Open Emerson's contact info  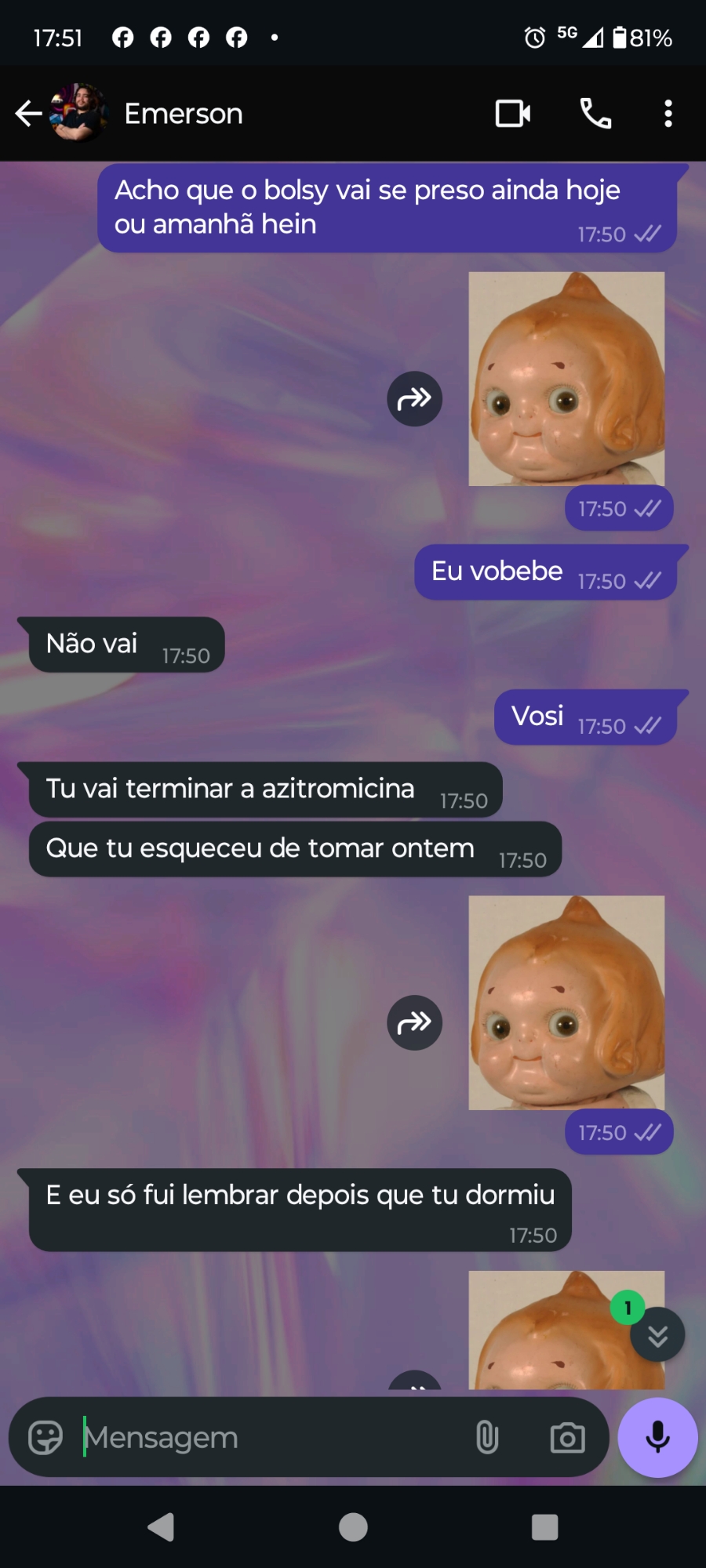(x=183, y=114)
